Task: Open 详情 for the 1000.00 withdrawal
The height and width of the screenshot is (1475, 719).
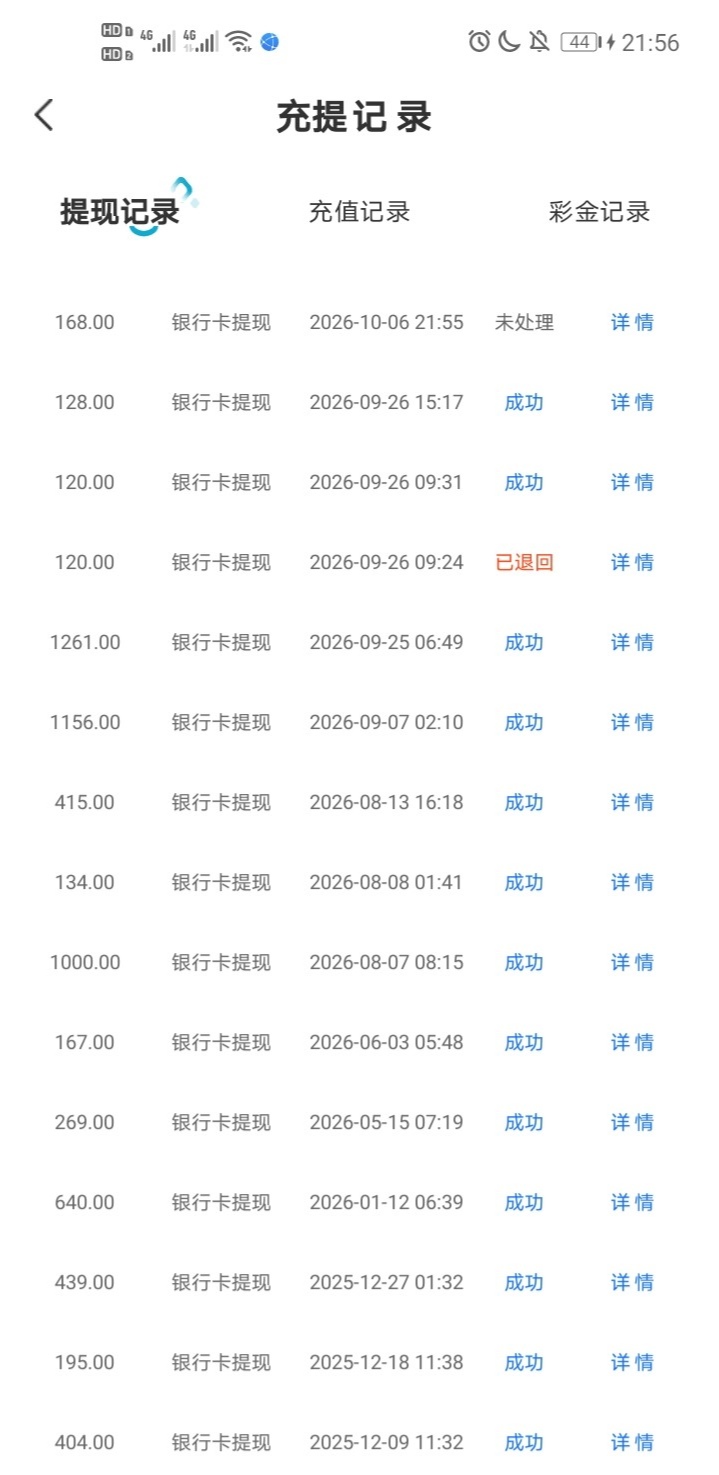Action: point(632,962)
